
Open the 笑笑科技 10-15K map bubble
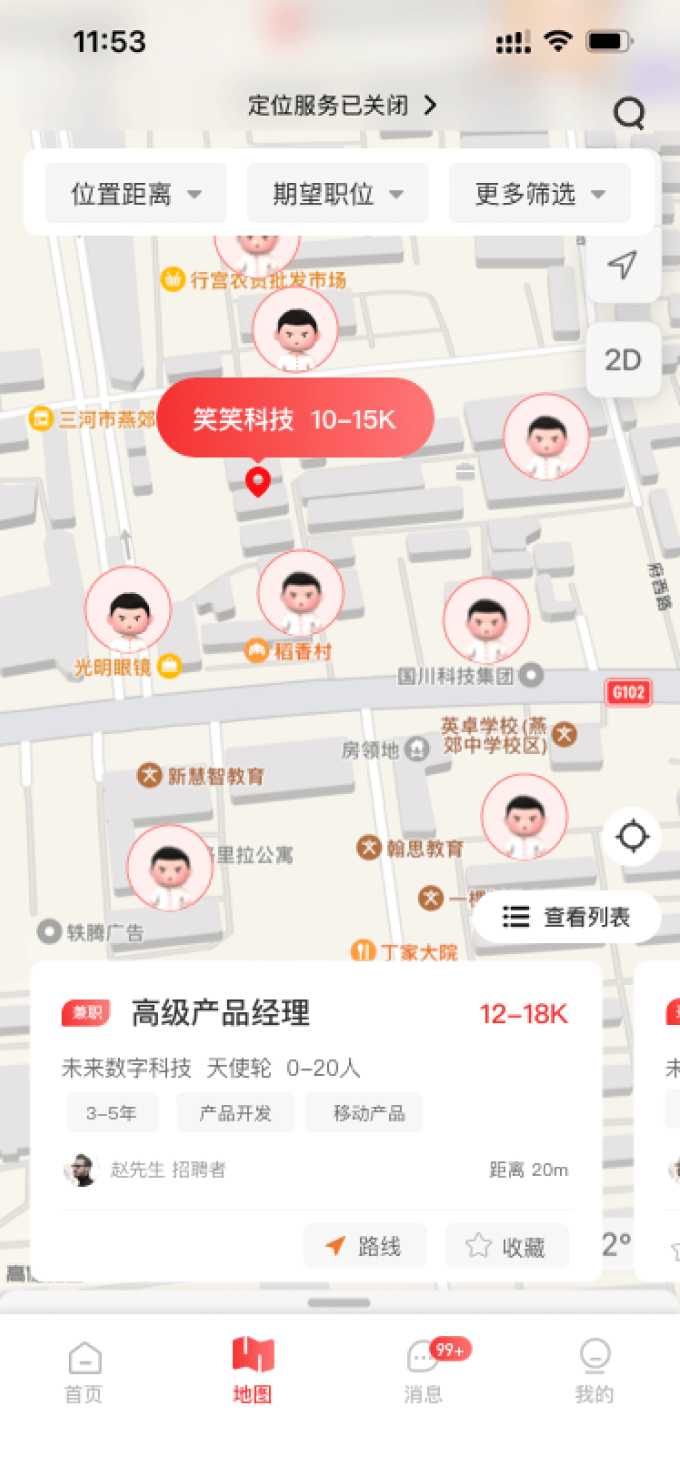click(295, 419)
